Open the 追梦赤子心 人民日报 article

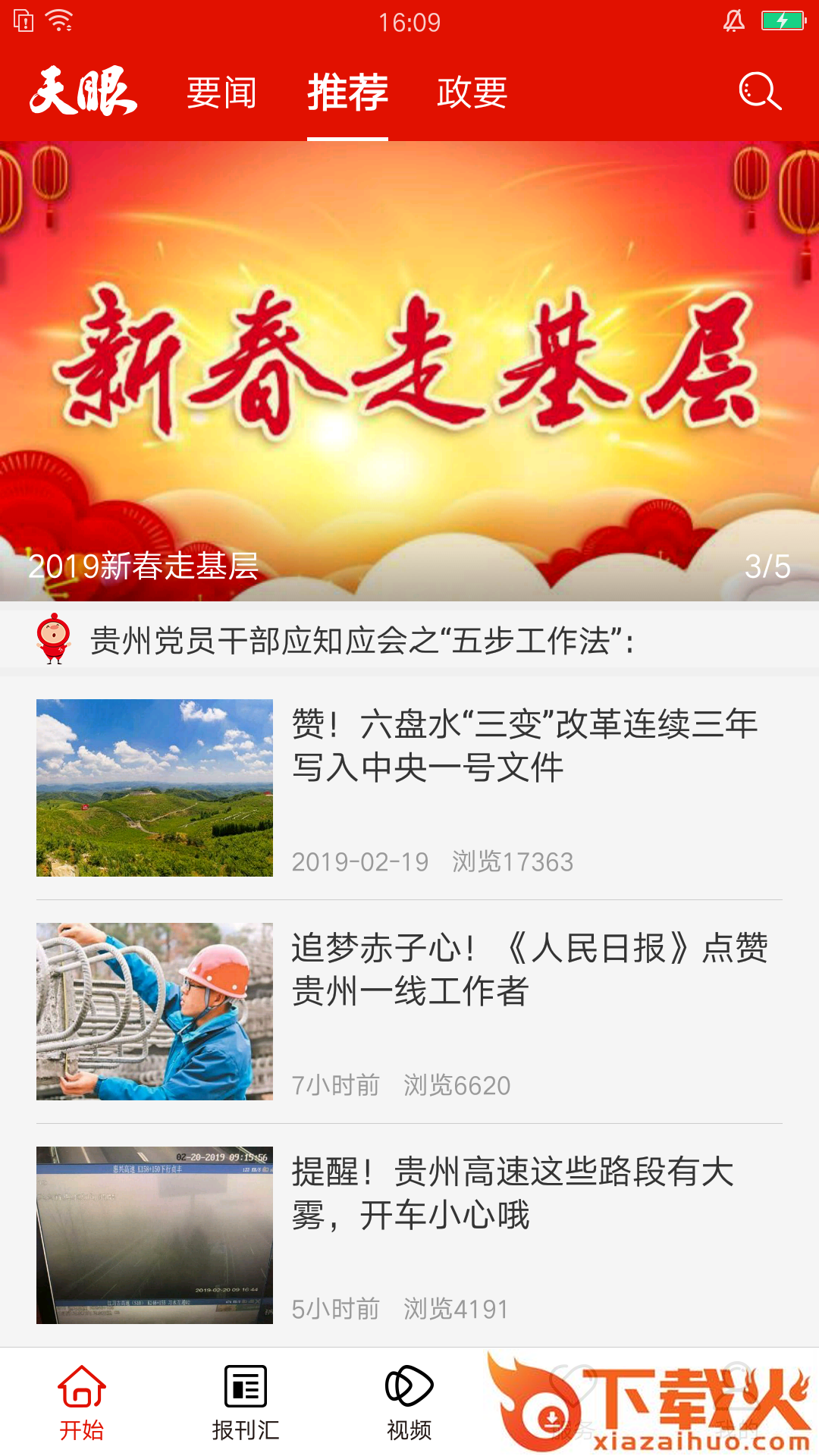click(529, 970)
